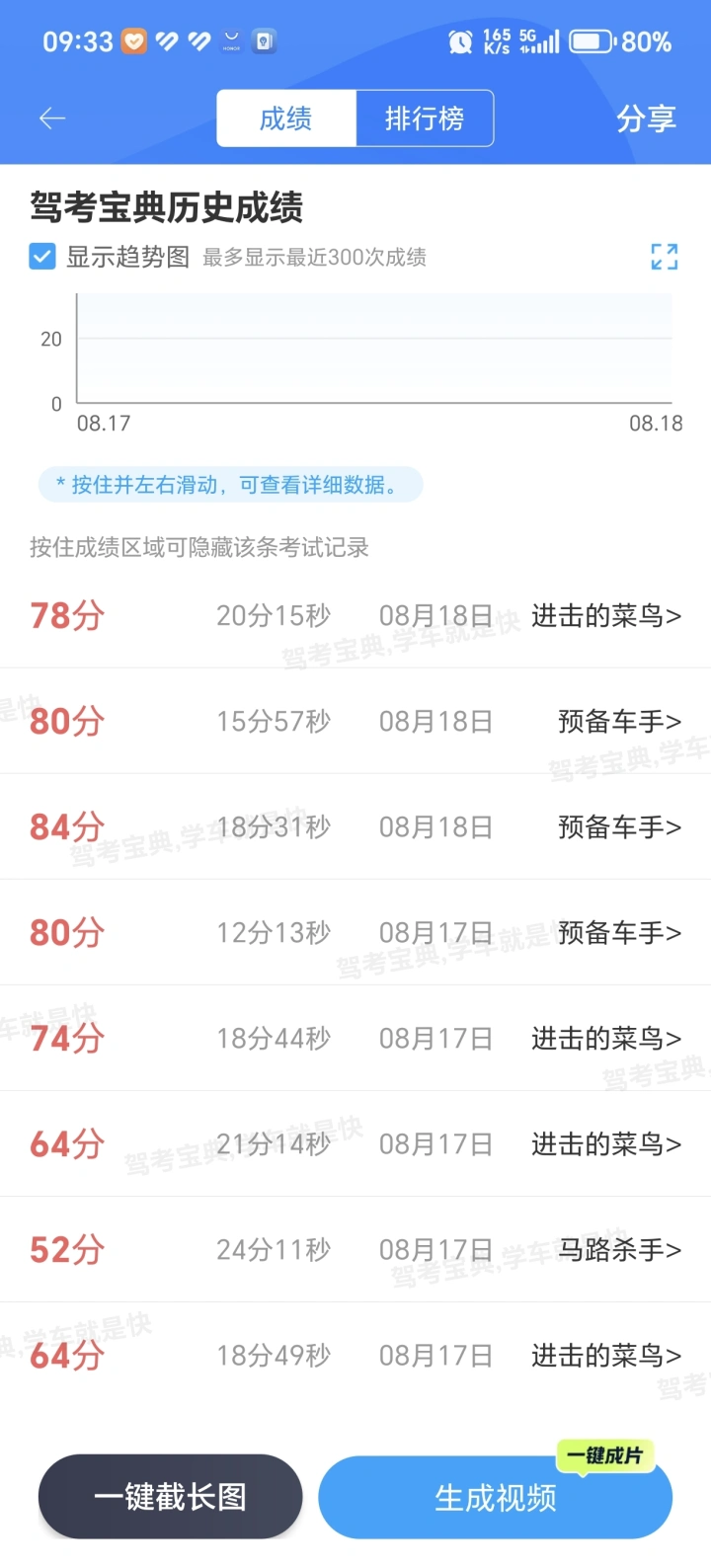Viewport: 711px width, 1568px height.
Task: Tap 分享 to share results
Action: pos(646,119)
